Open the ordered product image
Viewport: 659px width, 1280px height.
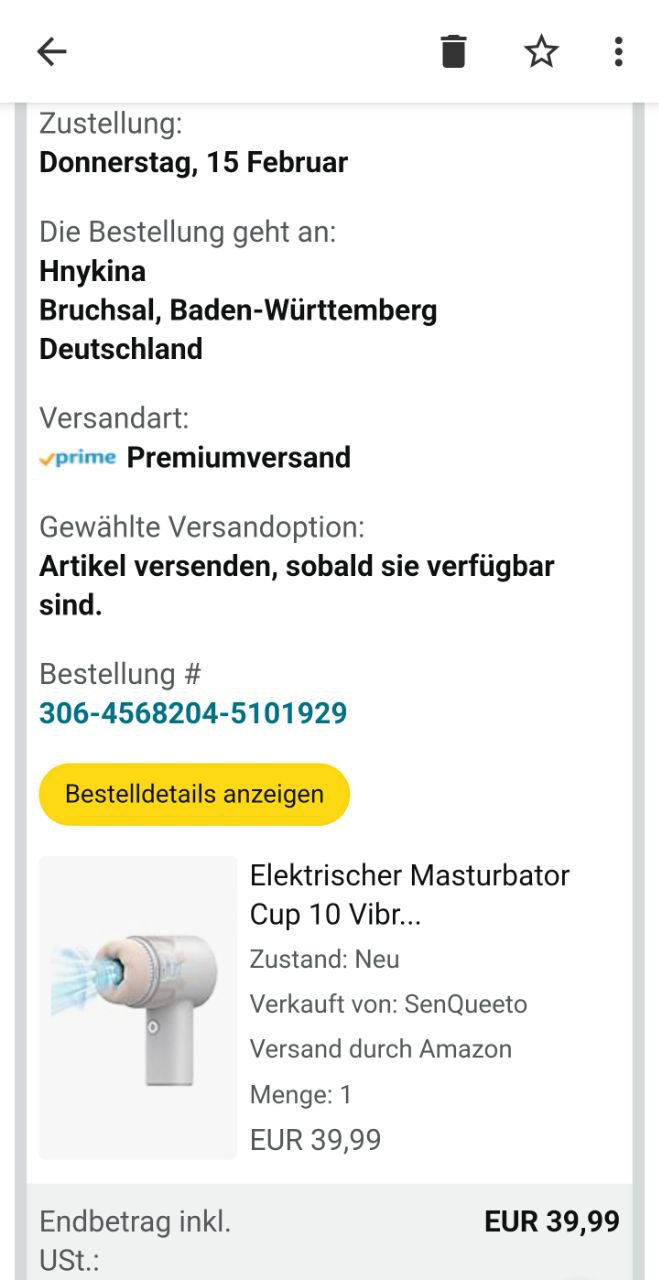(138, 1007)
